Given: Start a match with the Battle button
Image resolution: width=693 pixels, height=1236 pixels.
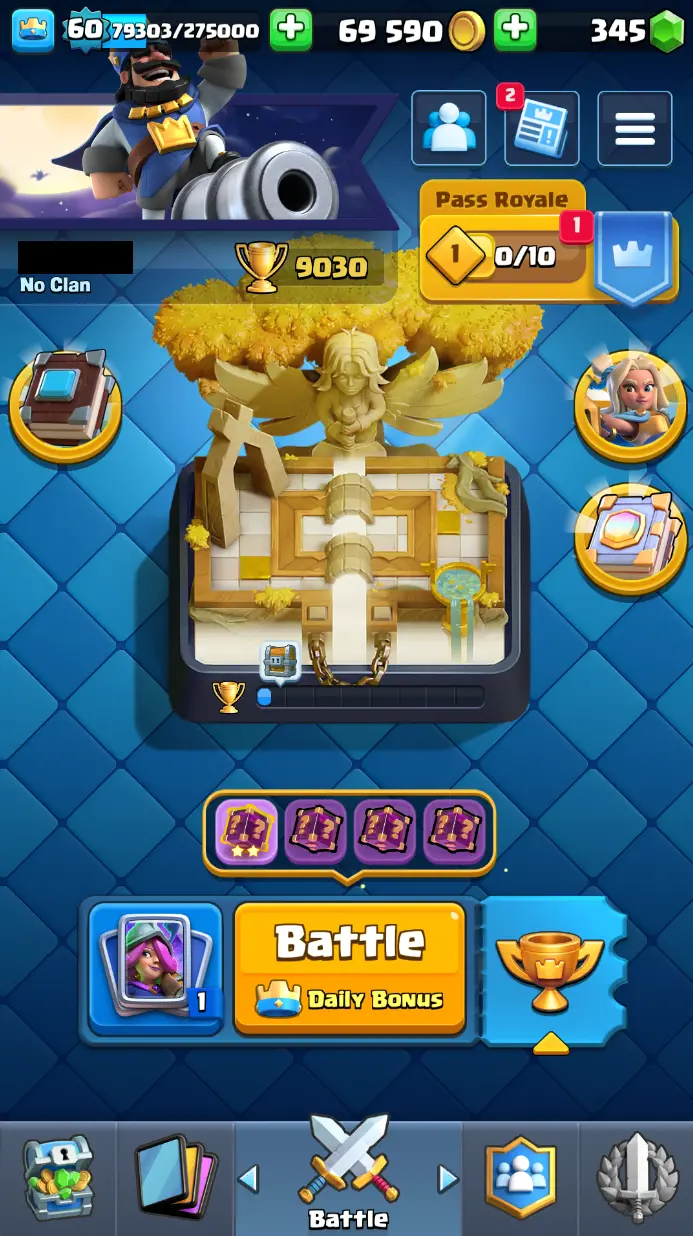Looking at the screenshot, I should click(349, 967).
